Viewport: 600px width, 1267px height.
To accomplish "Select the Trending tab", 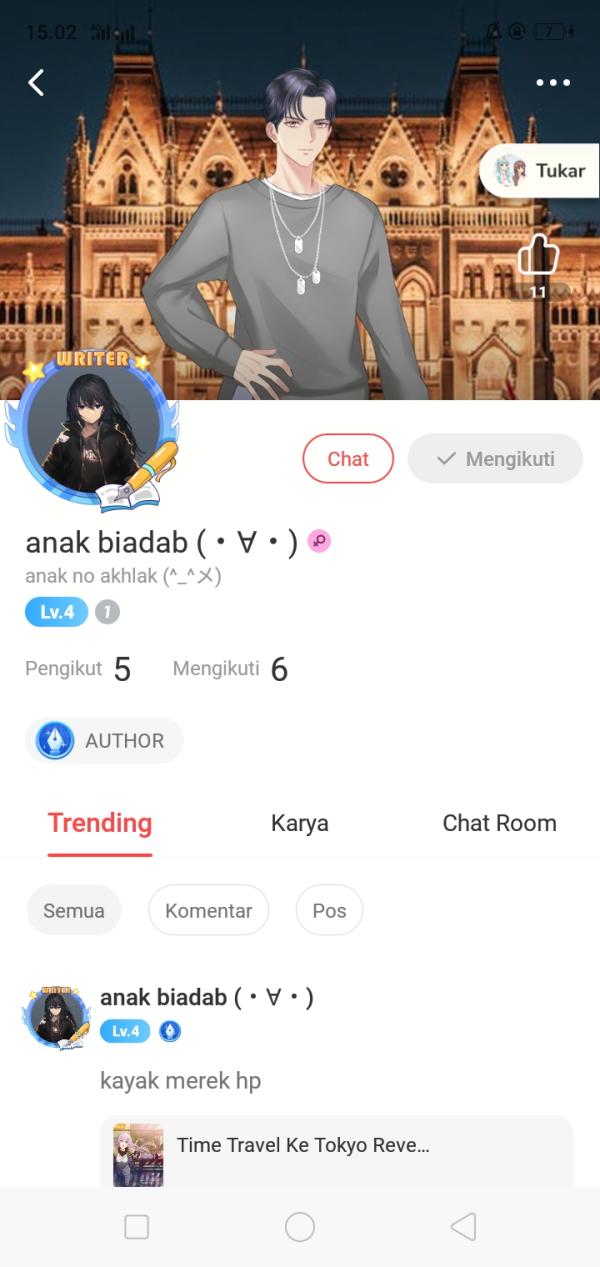I will point(100,823).
